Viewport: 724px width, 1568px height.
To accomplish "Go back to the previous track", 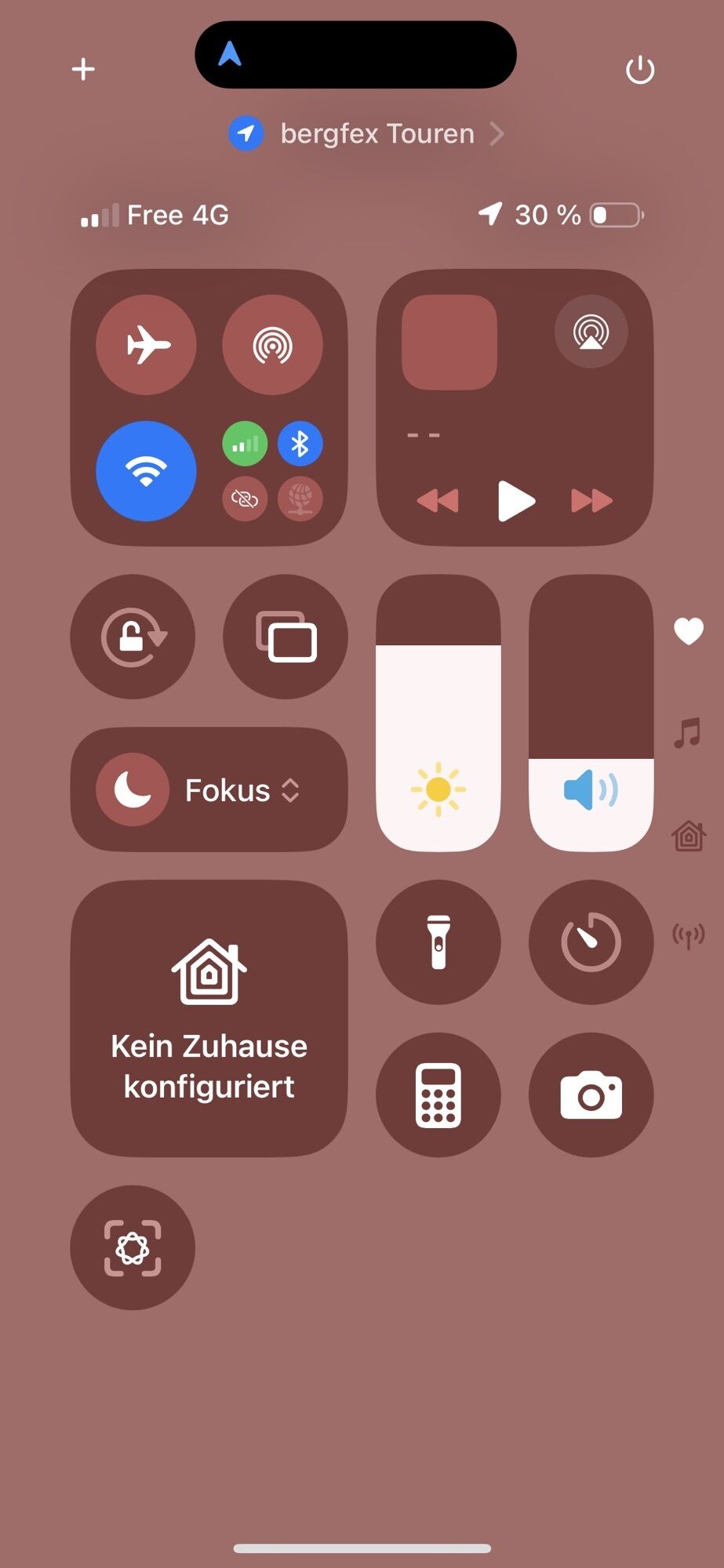I will [x=438, y=501].
